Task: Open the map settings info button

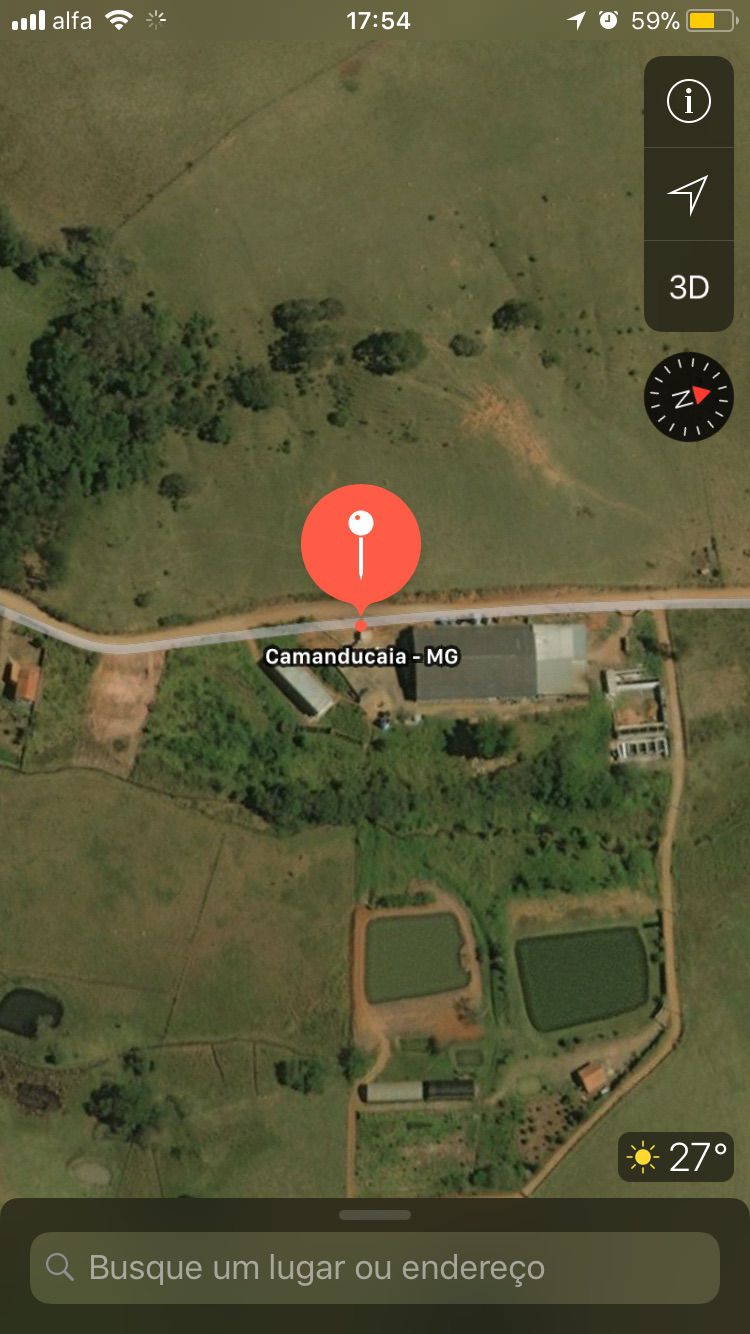Action: point(688,102)
